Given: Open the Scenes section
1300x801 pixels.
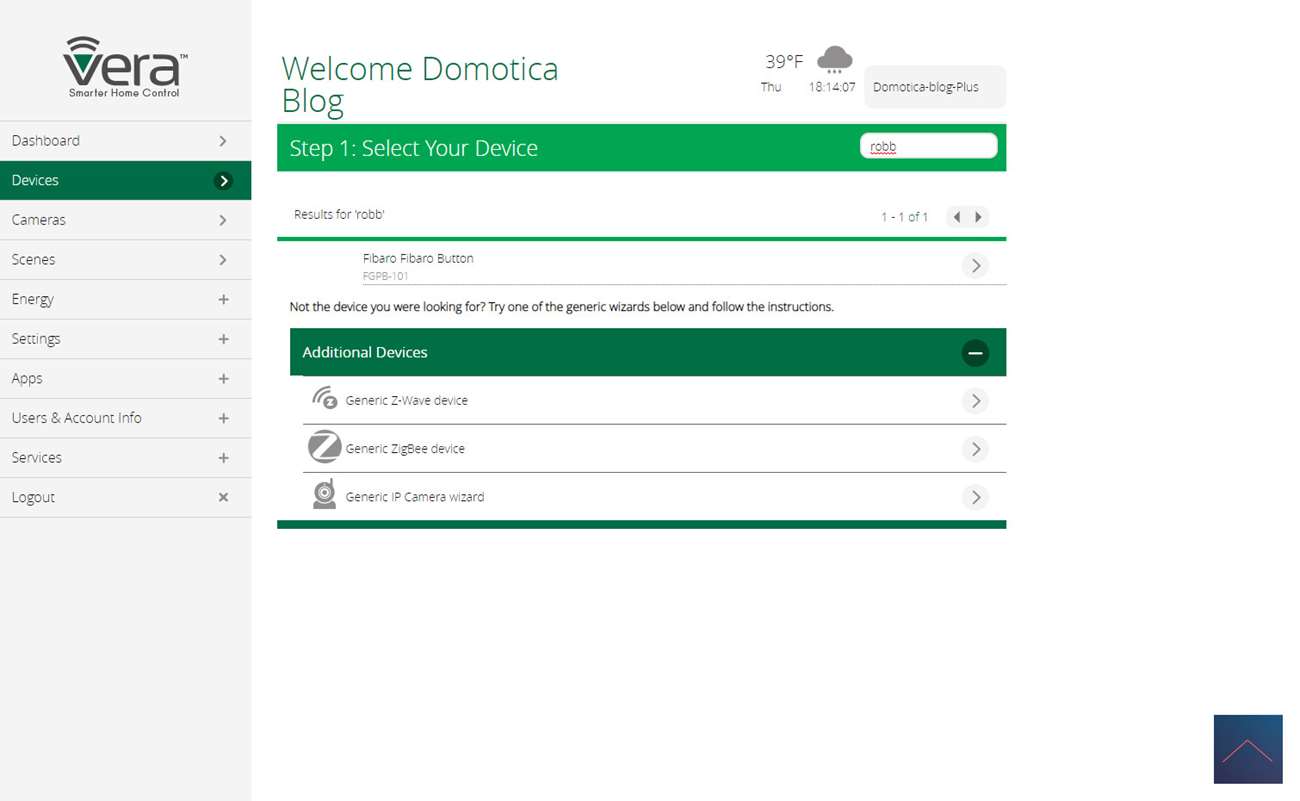Looking at the screenshot, I should tap(125, 260).
